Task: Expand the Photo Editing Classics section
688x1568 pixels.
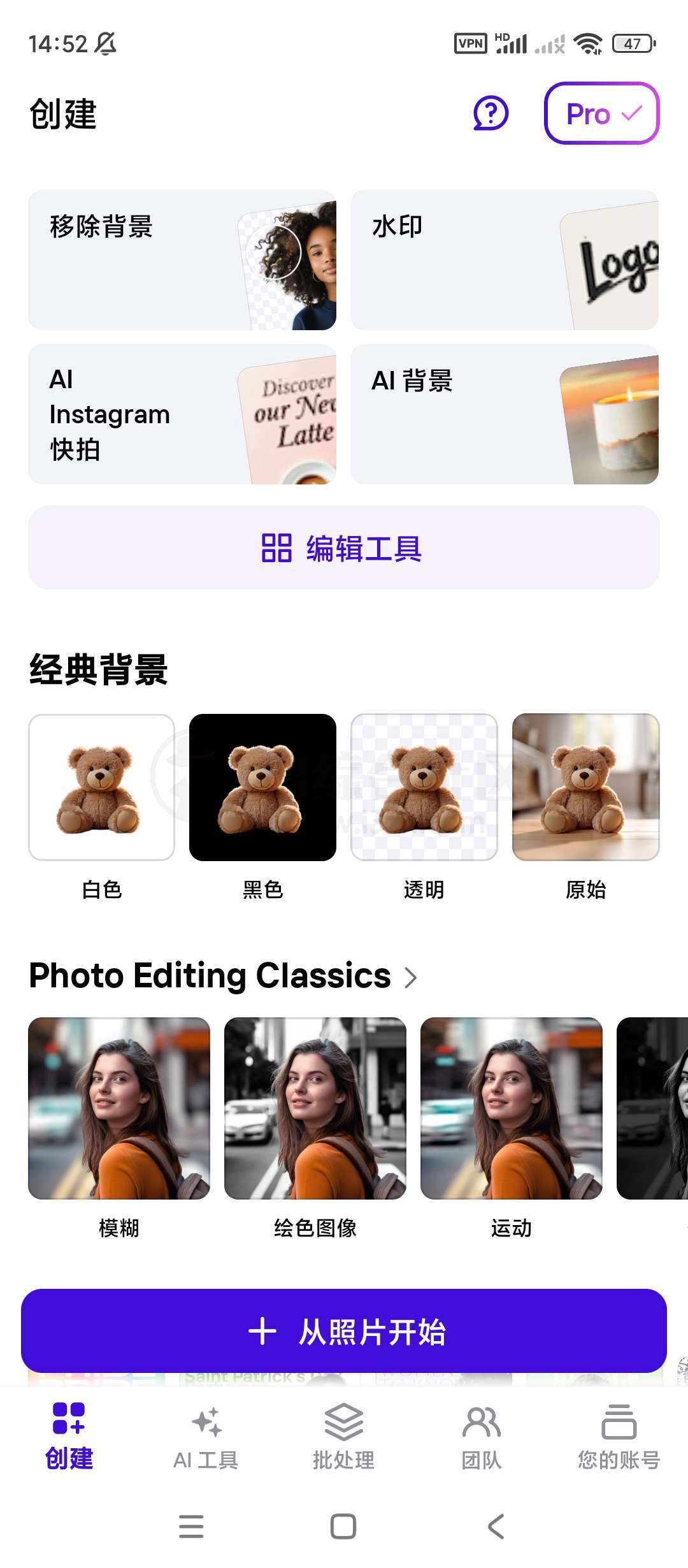Action: click(x=412, y=976)
